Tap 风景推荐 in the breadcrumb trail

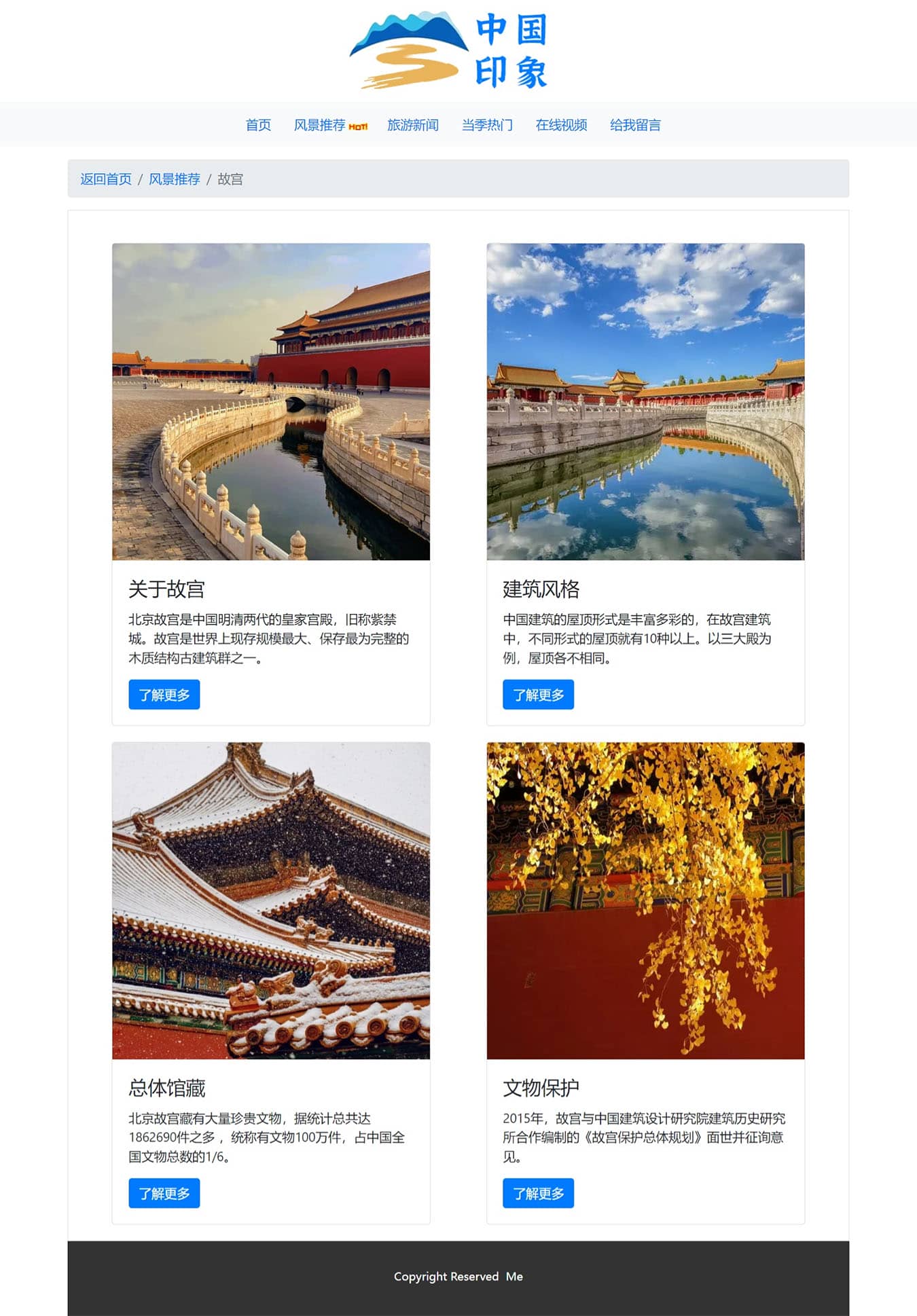point(175,179)
